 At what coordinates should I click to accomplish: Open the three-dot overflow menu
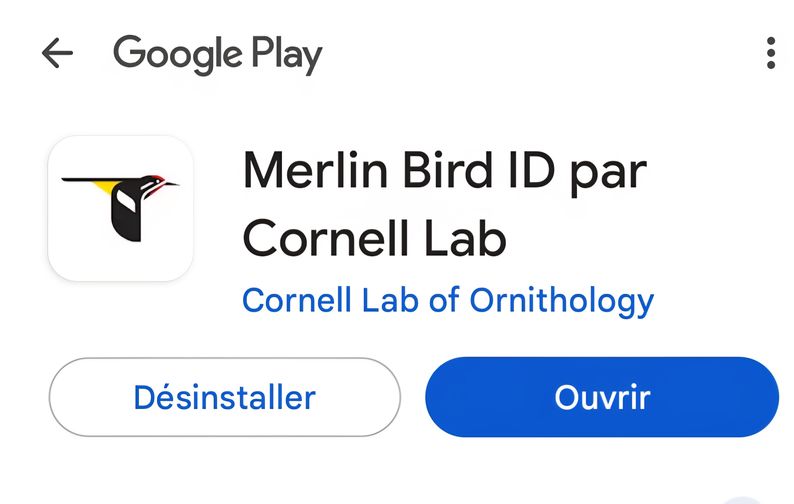coord(770,54)
